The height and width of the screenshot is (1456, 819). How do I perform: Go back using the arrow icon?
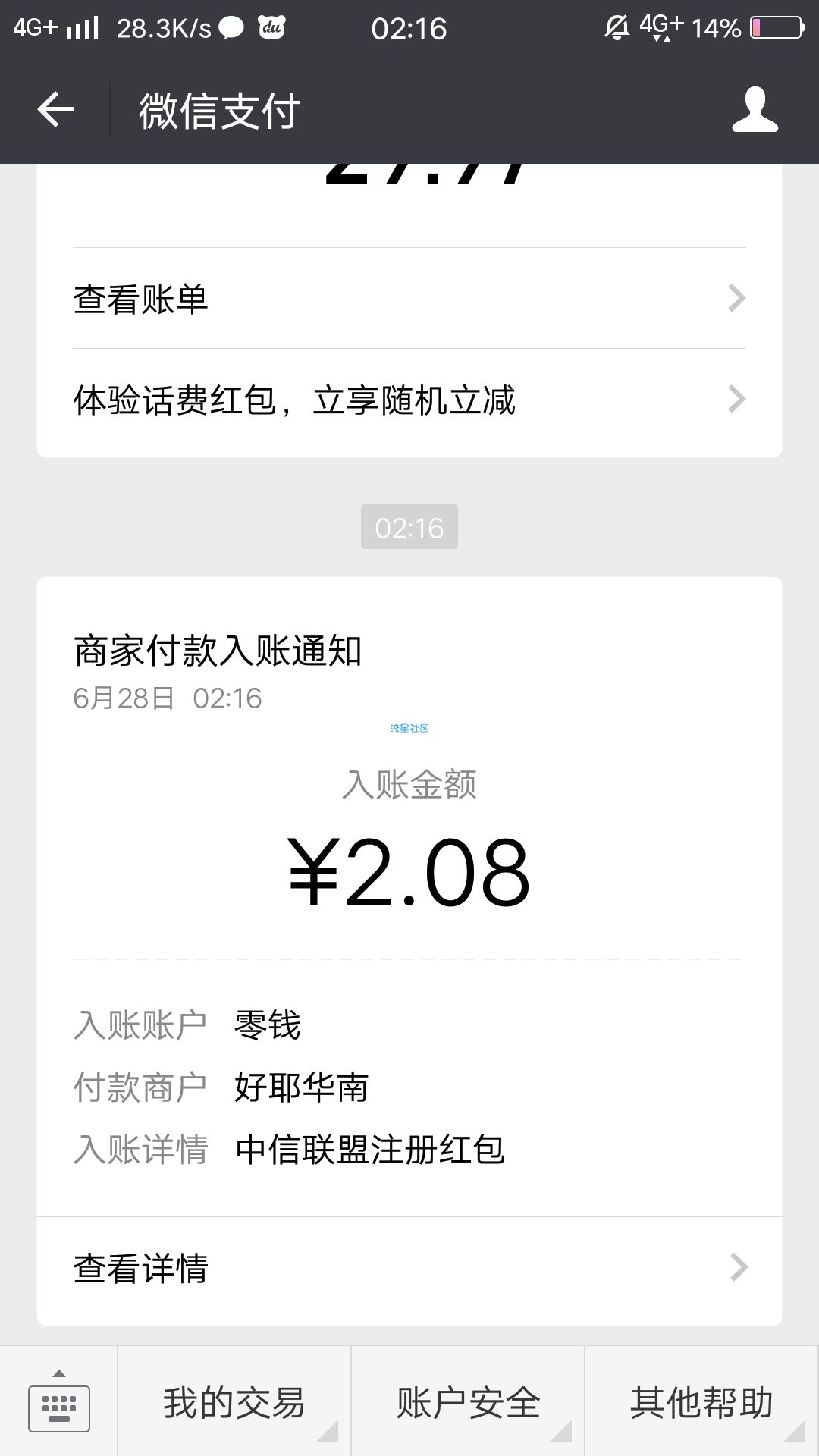[55, 111]
